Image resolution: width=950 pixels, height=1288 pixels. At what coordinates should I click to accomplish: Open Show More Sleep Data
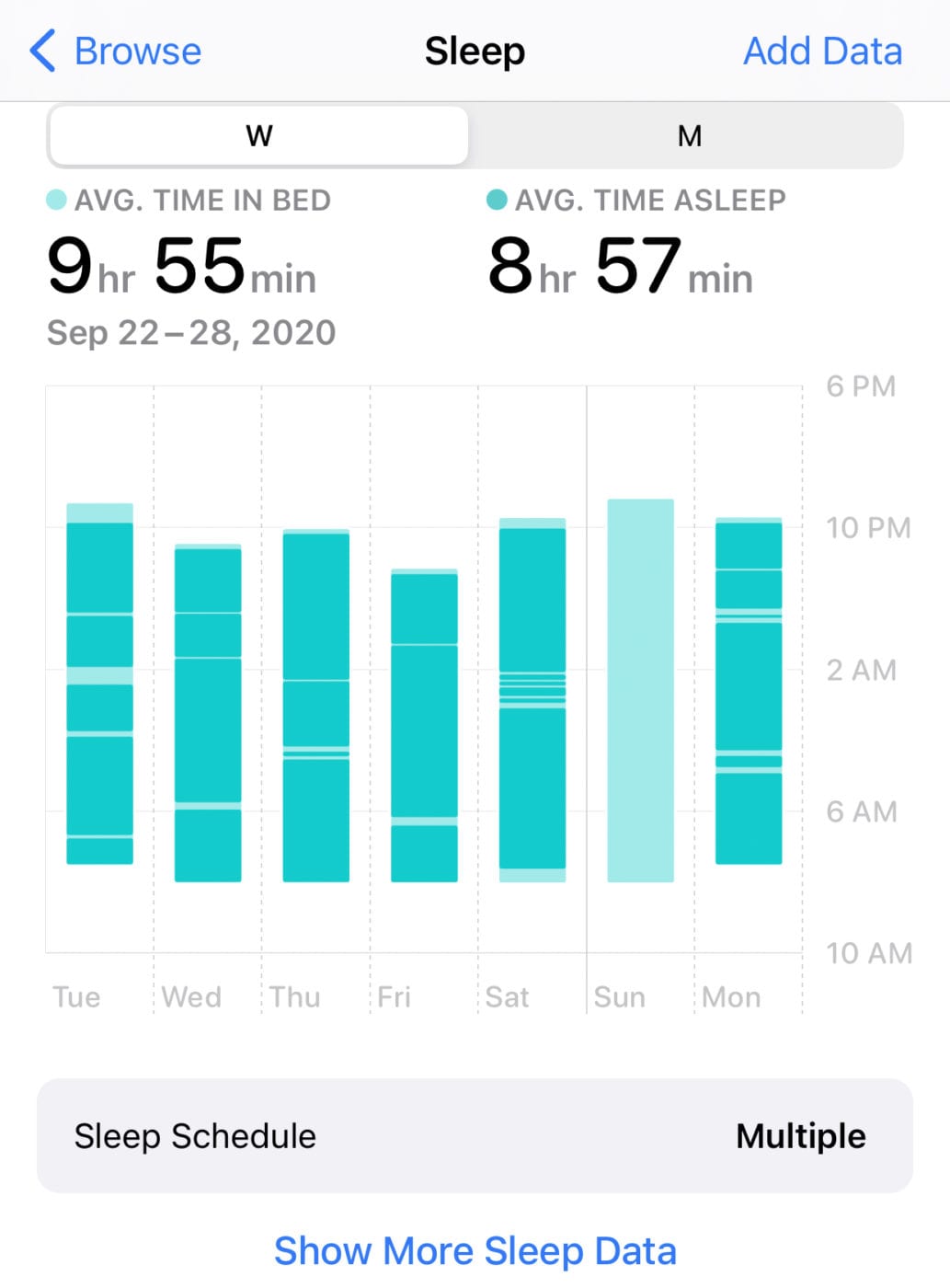[x=475, y=1251]
